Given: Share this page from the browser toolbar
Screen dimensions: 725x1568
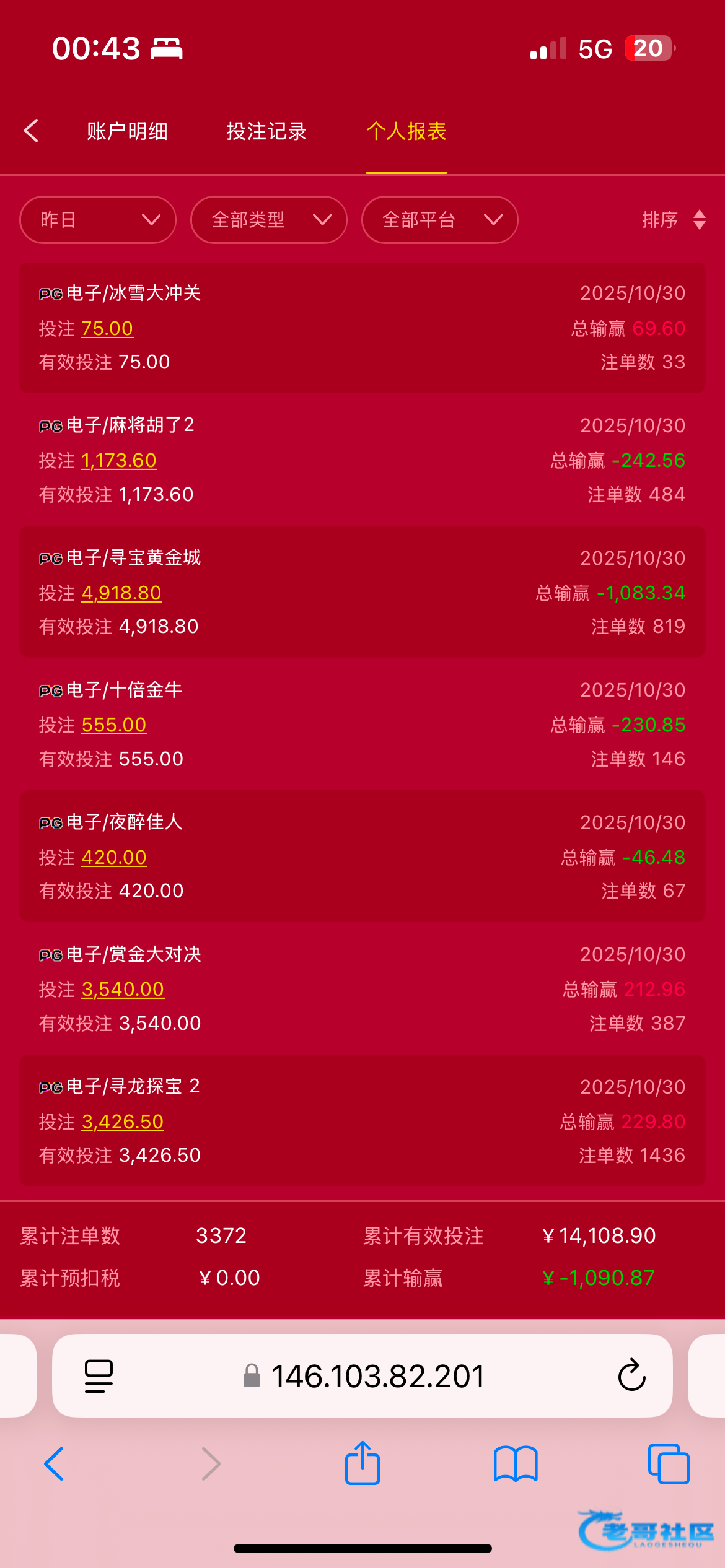Looking at the screenshot, I should tap(362, 1464).
